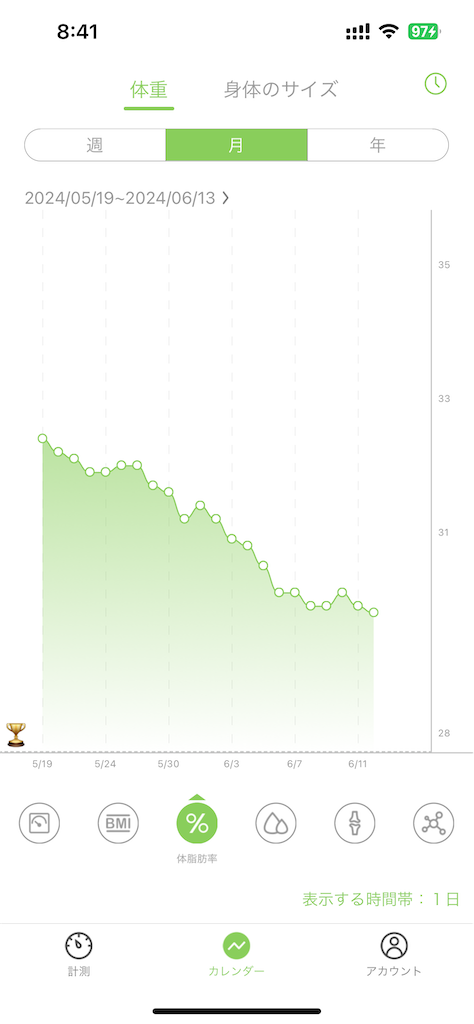Show the water droplets metric
474x1024 pixels.
click(276, 823)
